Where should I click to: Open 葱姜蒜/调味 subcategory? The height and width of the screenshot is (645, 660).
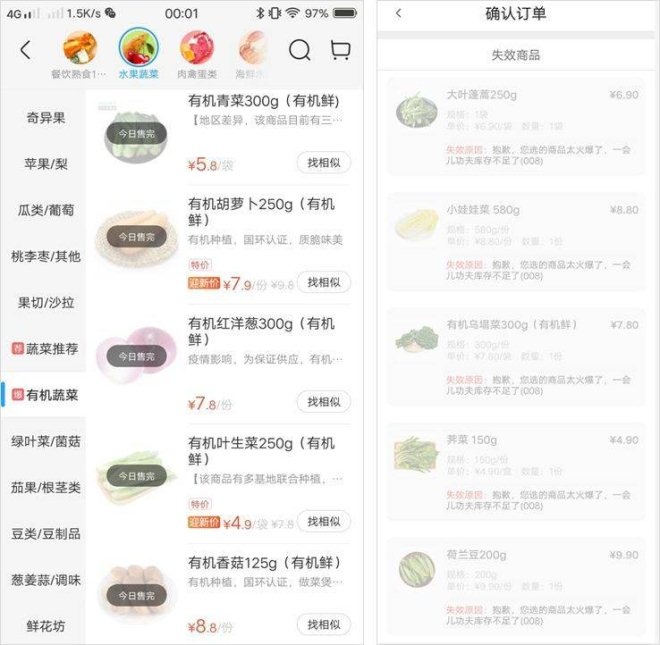[46, 580]
